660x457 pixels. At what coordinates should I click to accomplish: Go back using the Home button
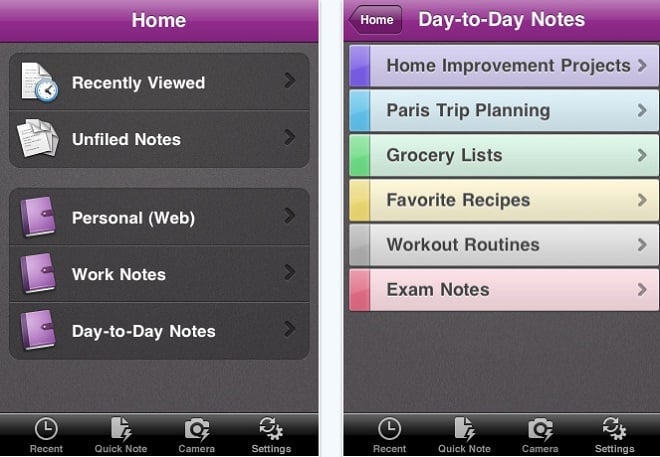375,20
